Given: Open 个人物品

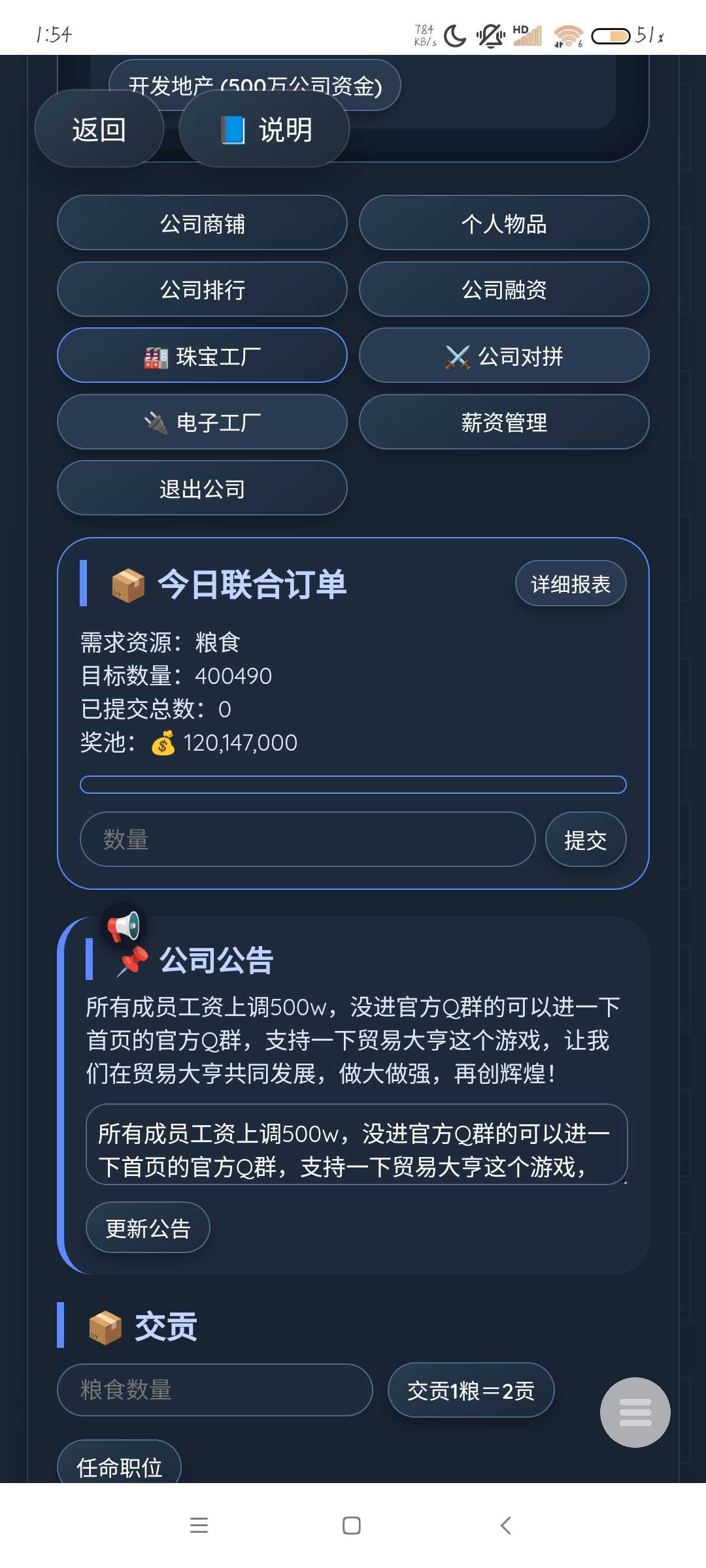Looking at the screenshot, I should click(x=504, y=223).
